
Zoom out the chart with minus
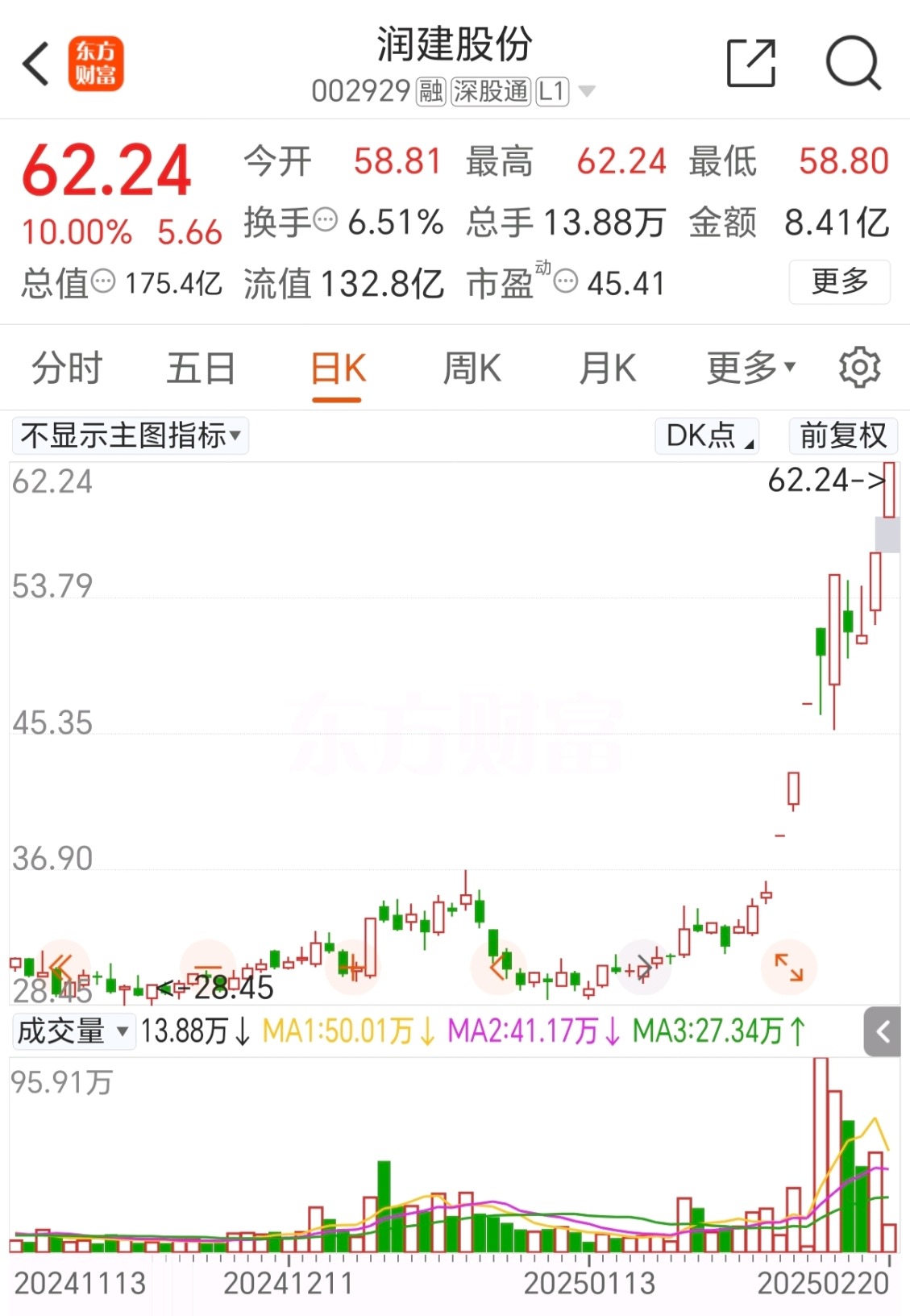[208, 966]
